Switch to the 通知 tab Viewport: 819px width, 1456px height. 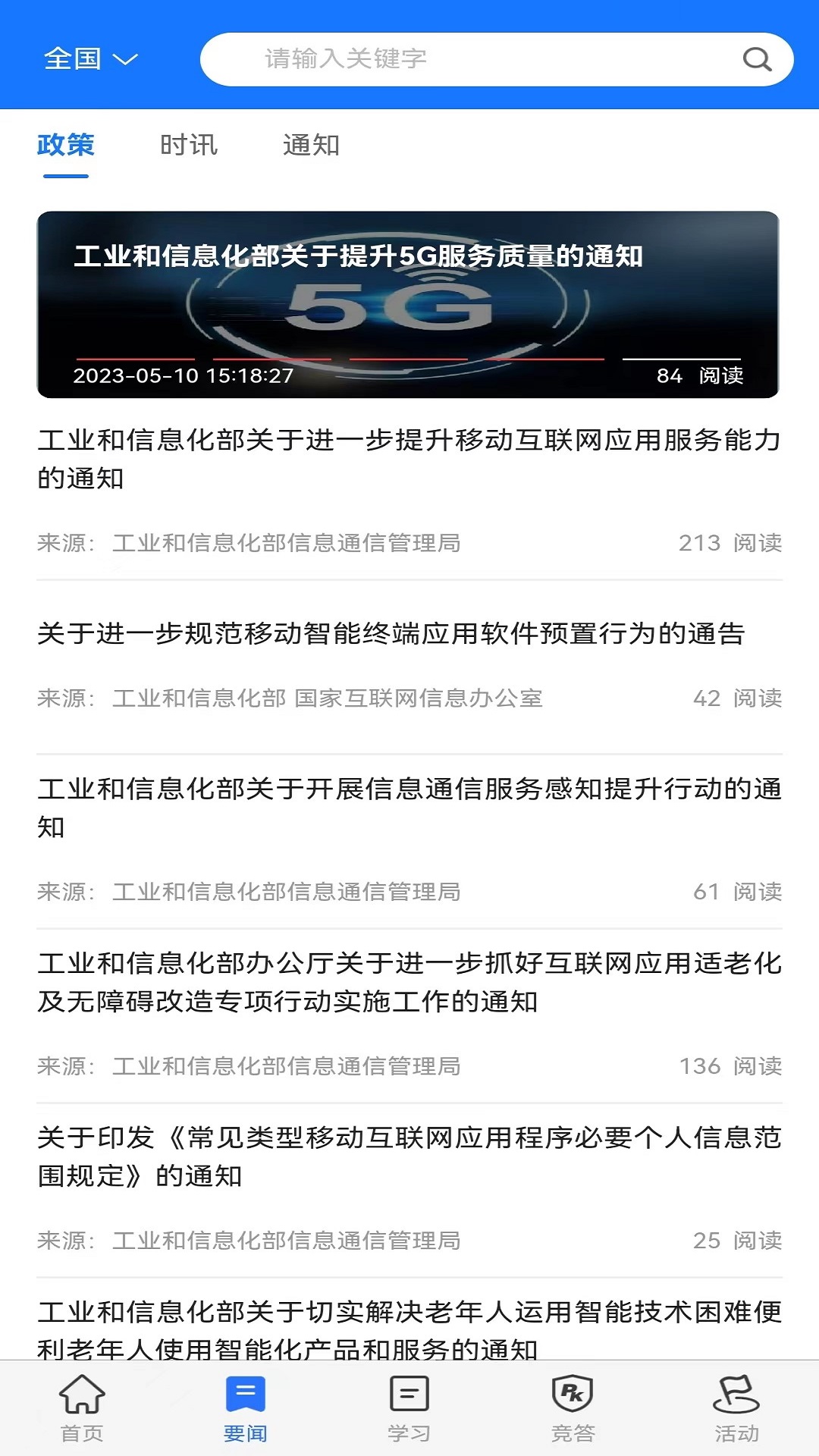(x=311, y=145)
